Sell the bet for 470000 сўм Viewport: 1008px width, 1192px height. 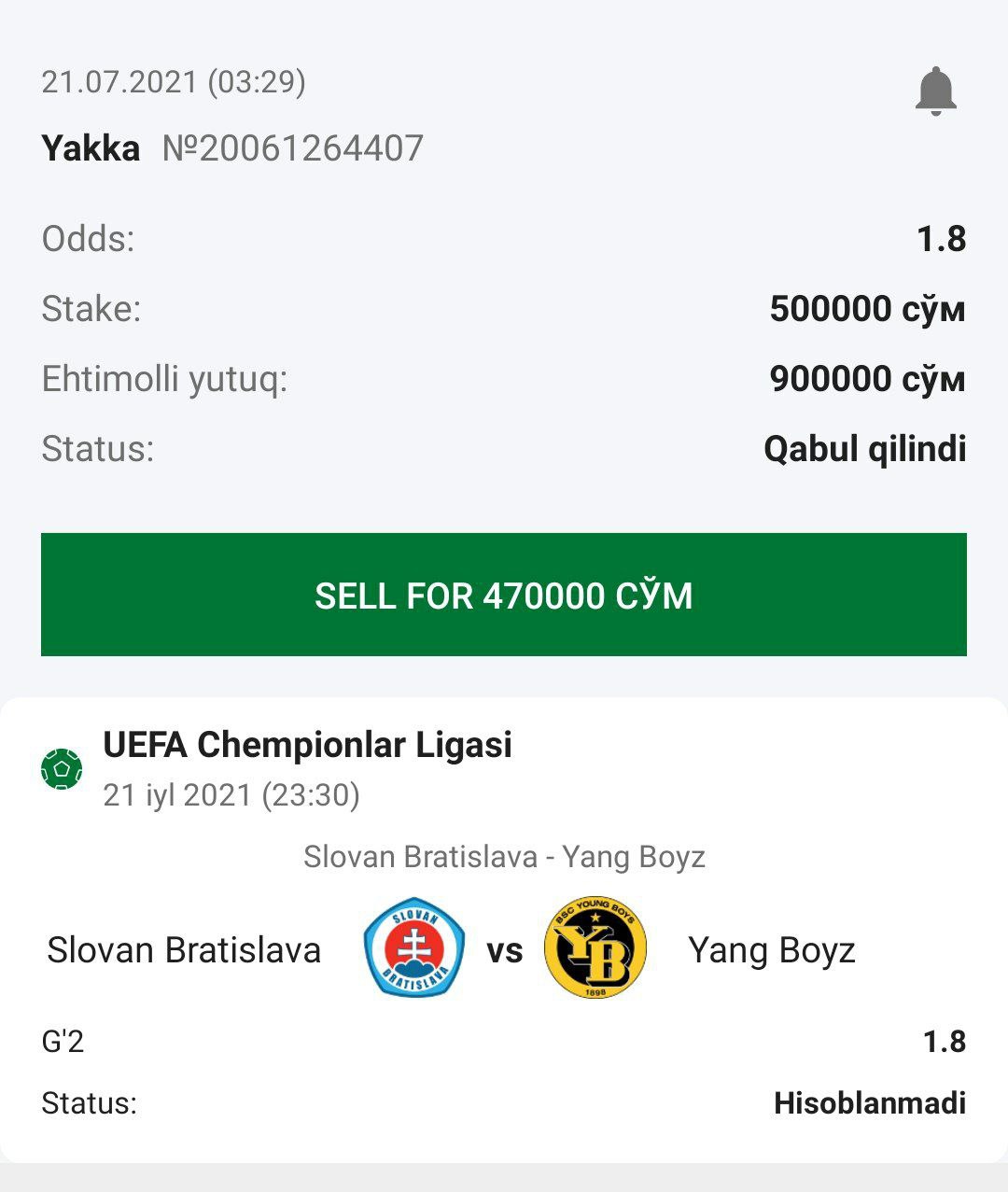click(504, 595)
